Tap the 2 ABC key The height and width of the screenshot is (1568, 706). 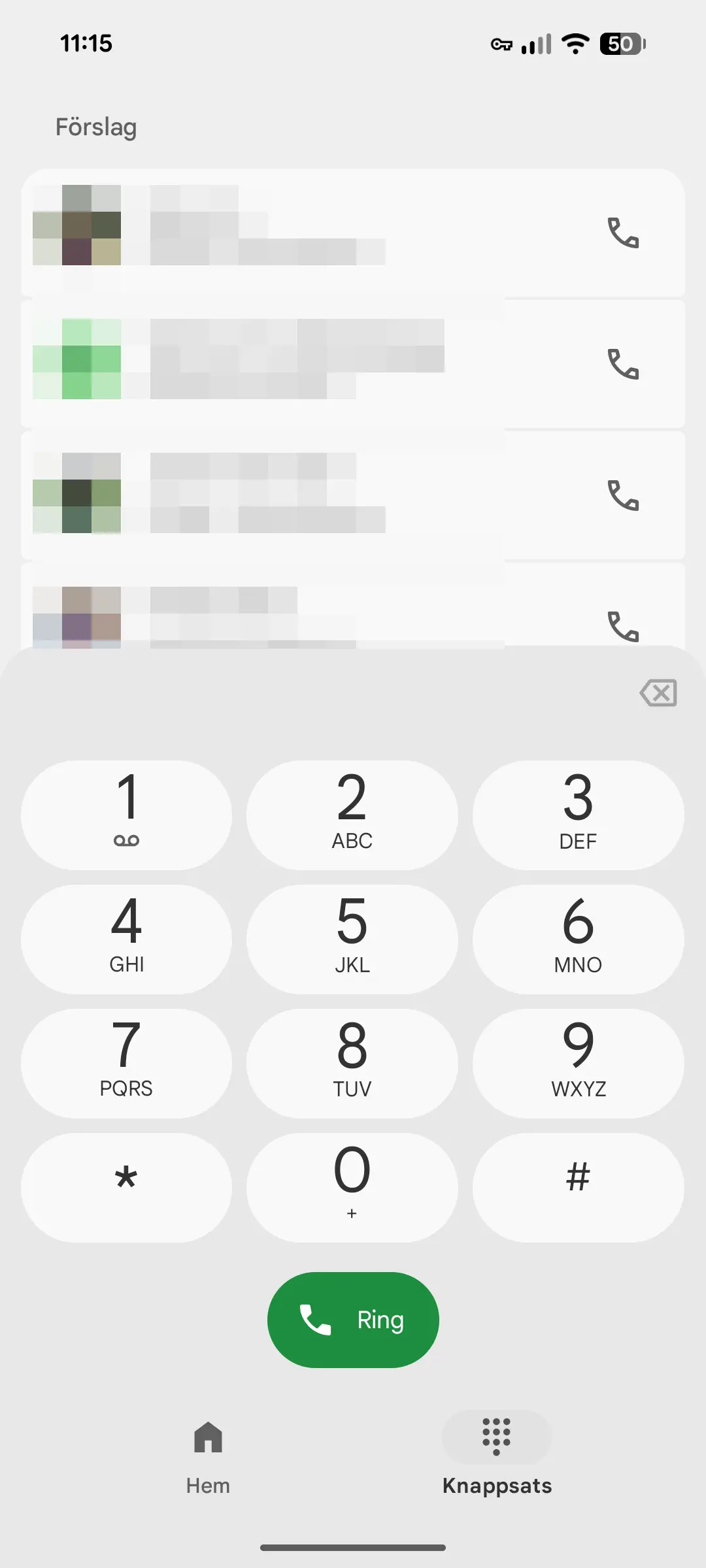[352, 815]
